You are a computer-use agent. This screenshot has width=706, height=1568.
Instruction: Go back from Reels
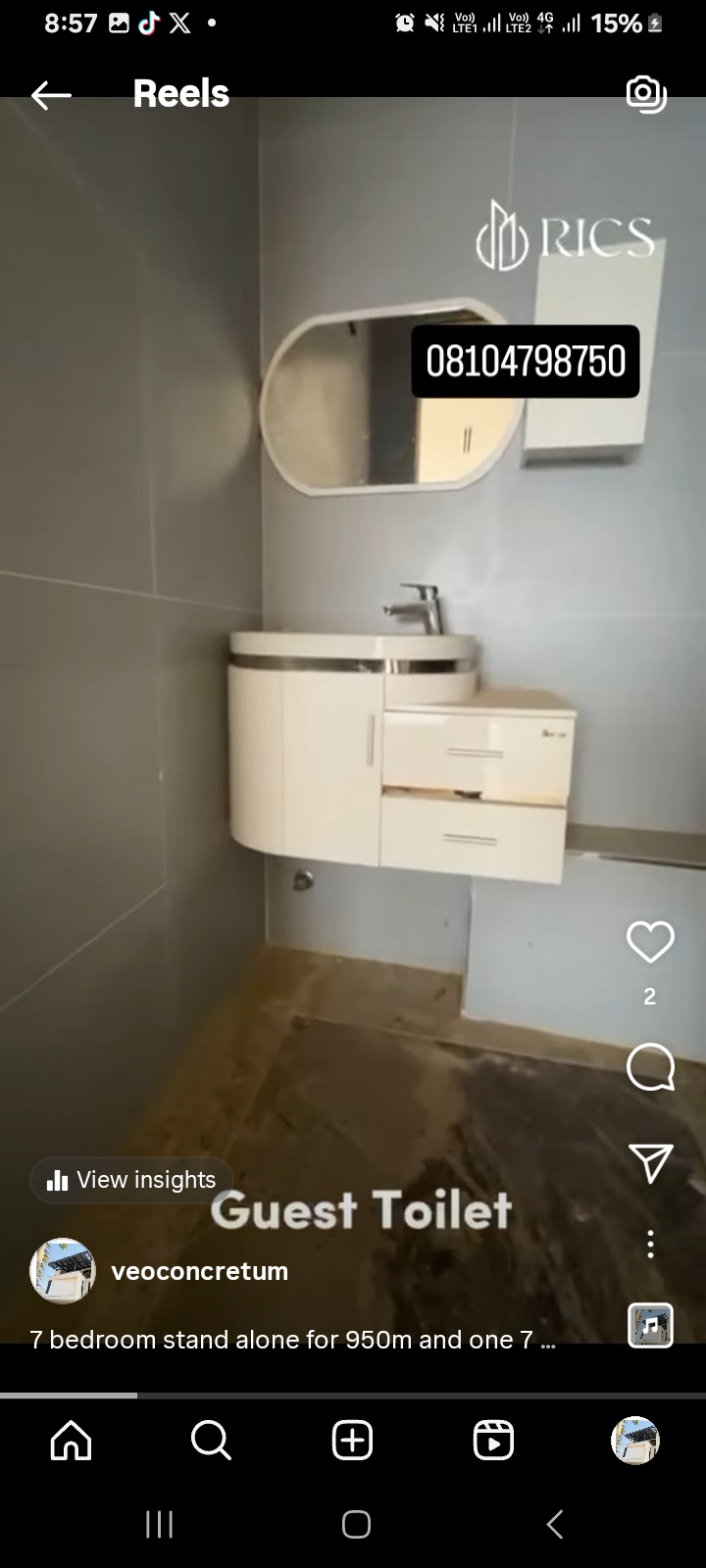pyautogui.click(x=51, y=95)
